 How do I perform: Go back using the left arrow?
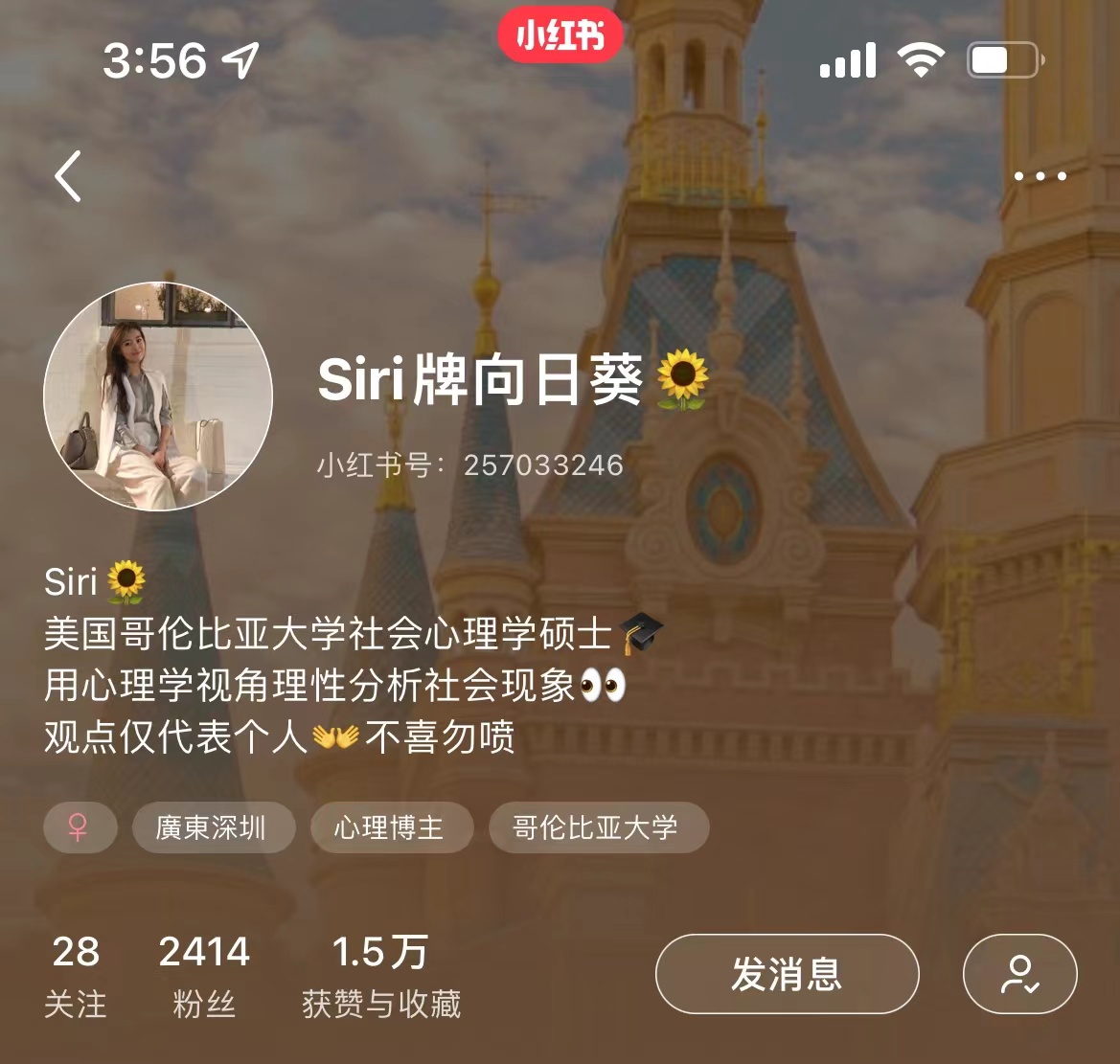pyautogui.click(x=67, y=176)
